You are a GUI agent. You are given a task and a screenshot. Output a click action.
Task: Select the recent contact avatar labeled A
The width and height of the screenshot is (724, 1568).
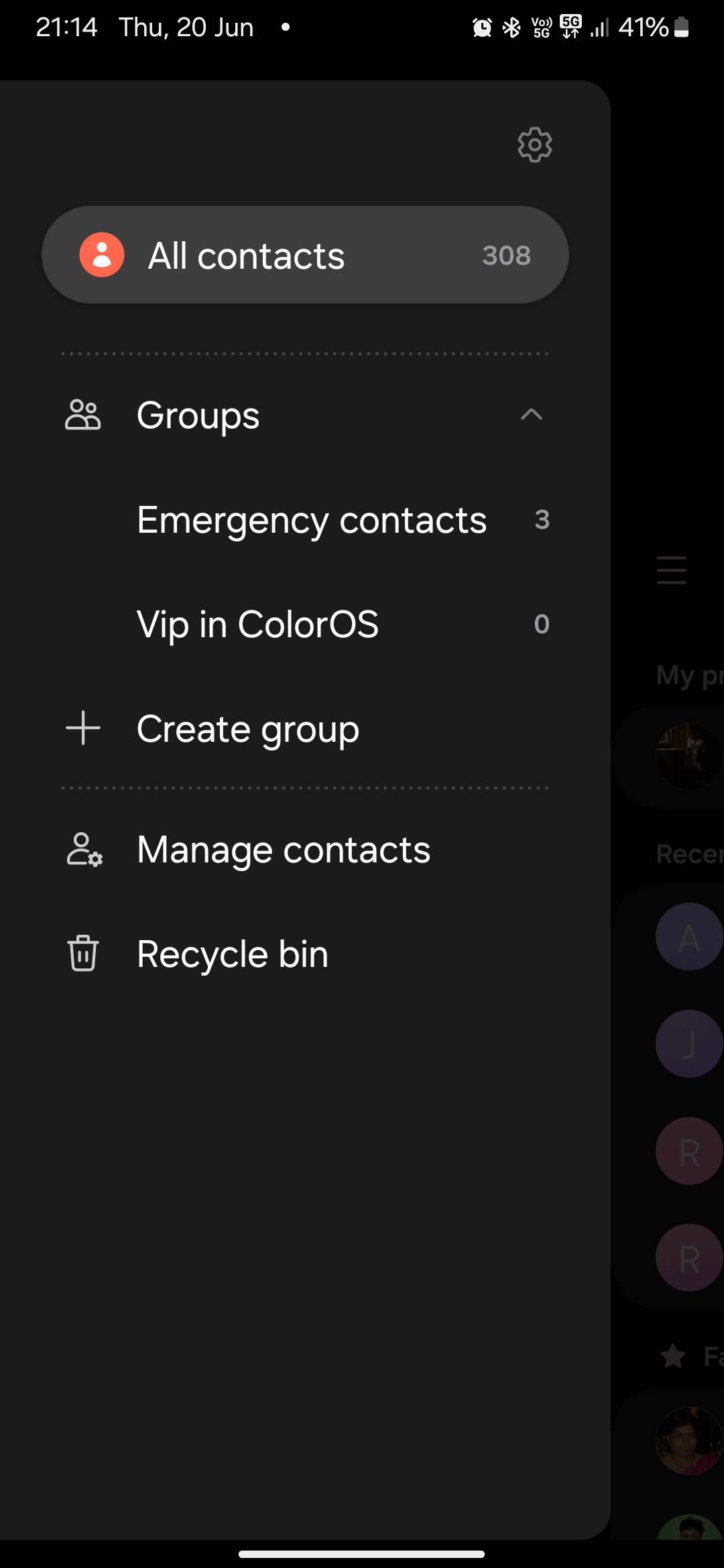(688, 937)
